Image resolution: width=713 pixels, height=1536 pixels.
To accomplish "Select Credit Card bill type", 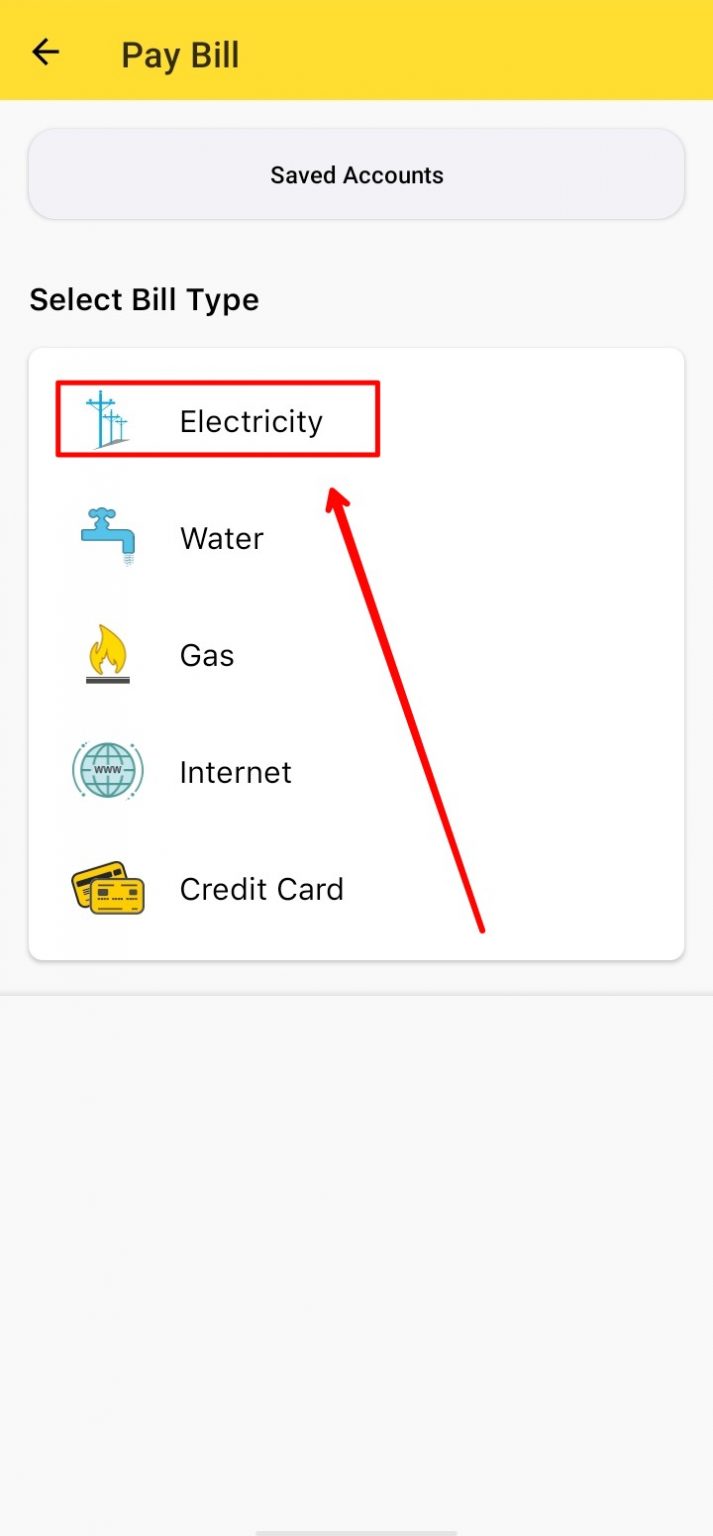I will click(356, 889).
